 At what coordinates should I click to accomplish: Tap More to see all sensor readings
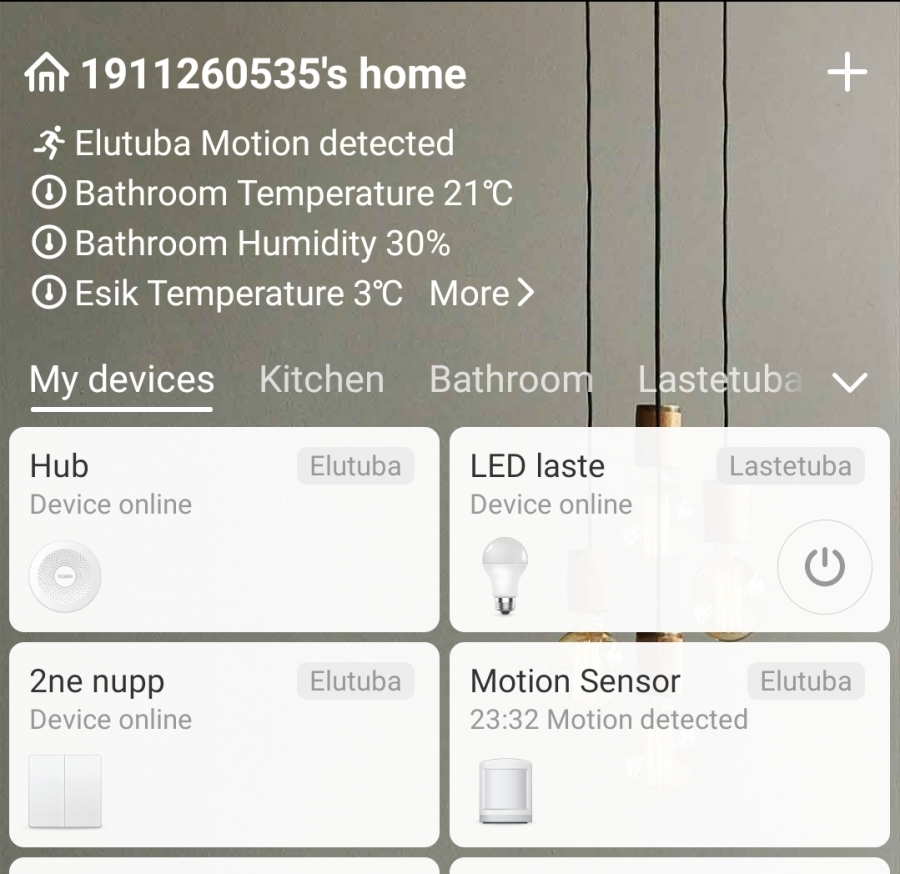point(482,294)
